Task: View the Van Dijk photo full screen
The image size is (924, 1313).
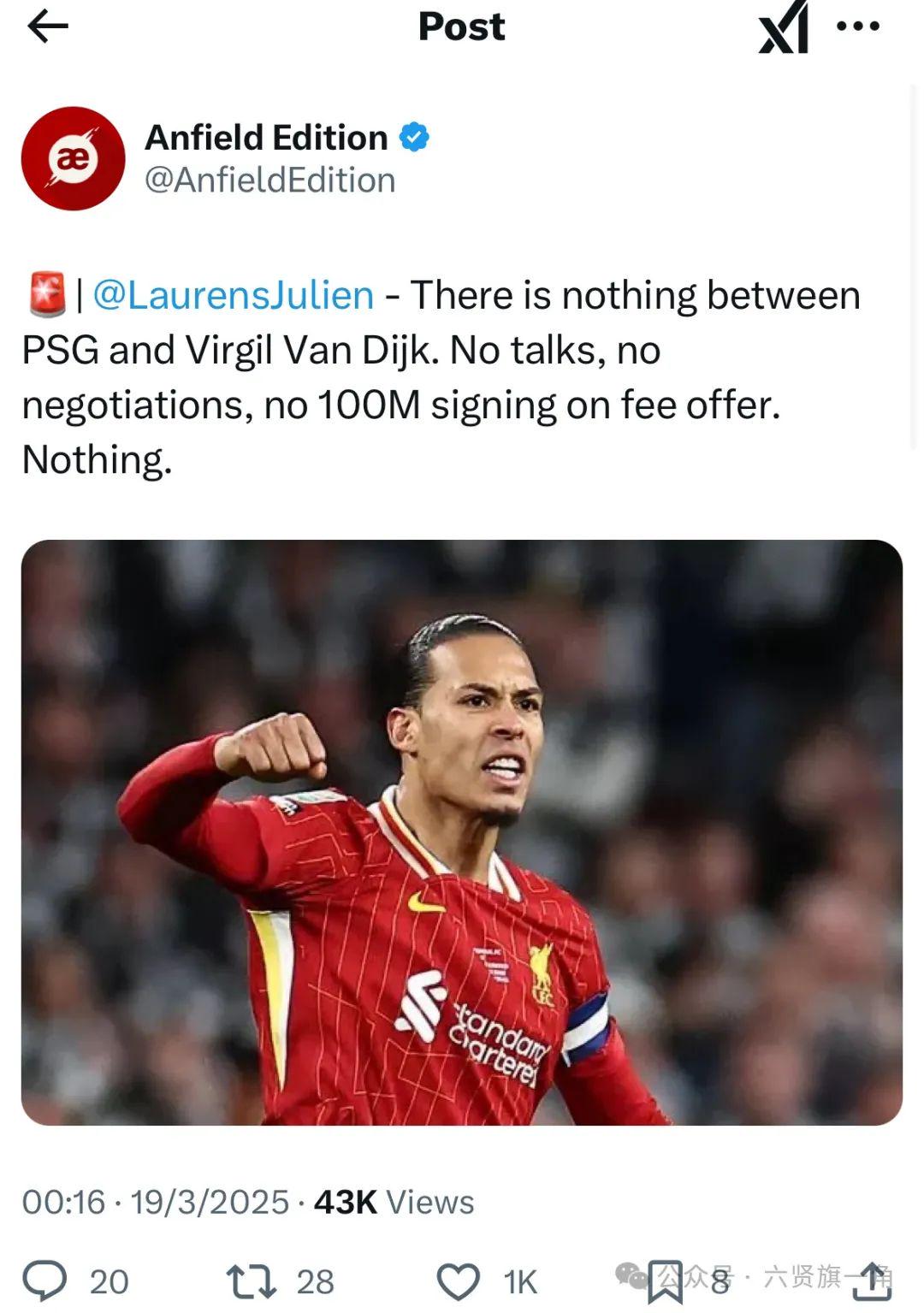Action: pyautogui.click(x=462, y=831)
